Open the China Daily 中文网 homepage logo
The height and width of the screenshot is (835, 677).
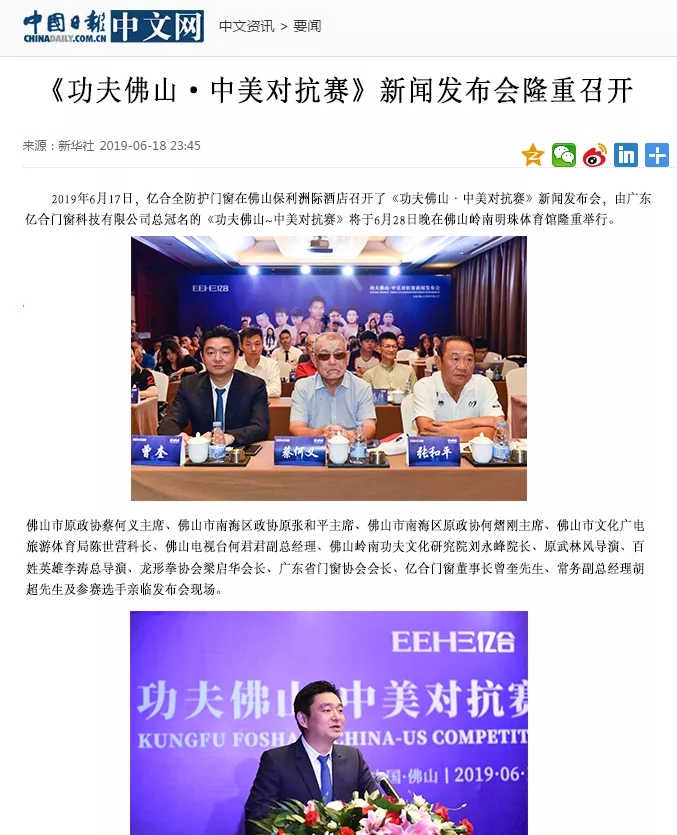113,26
